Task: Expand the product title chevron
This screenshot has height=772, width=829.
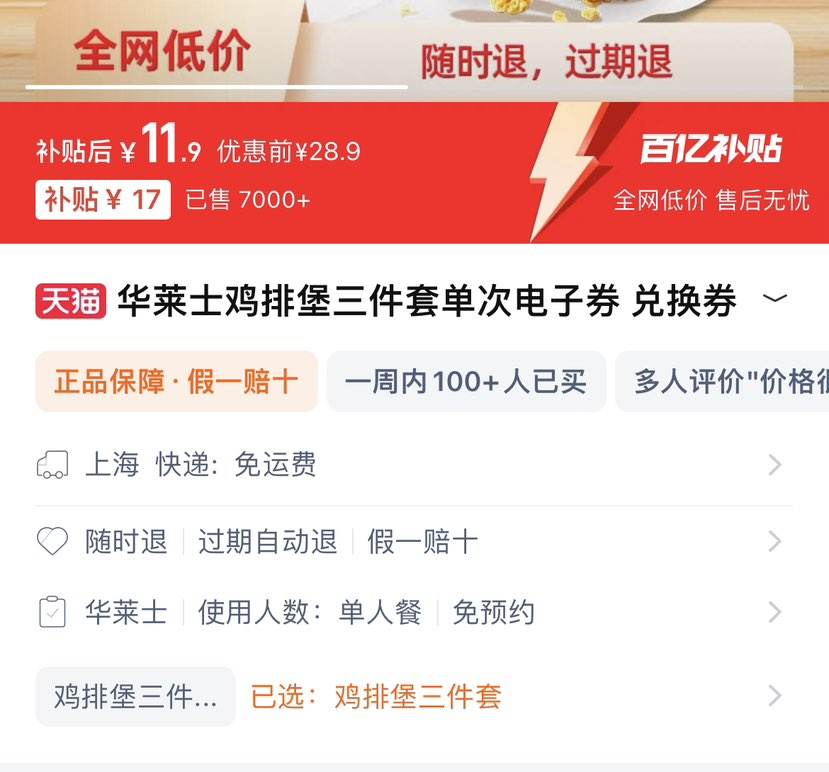Action: pyautogui.click(x=775, y=299)
